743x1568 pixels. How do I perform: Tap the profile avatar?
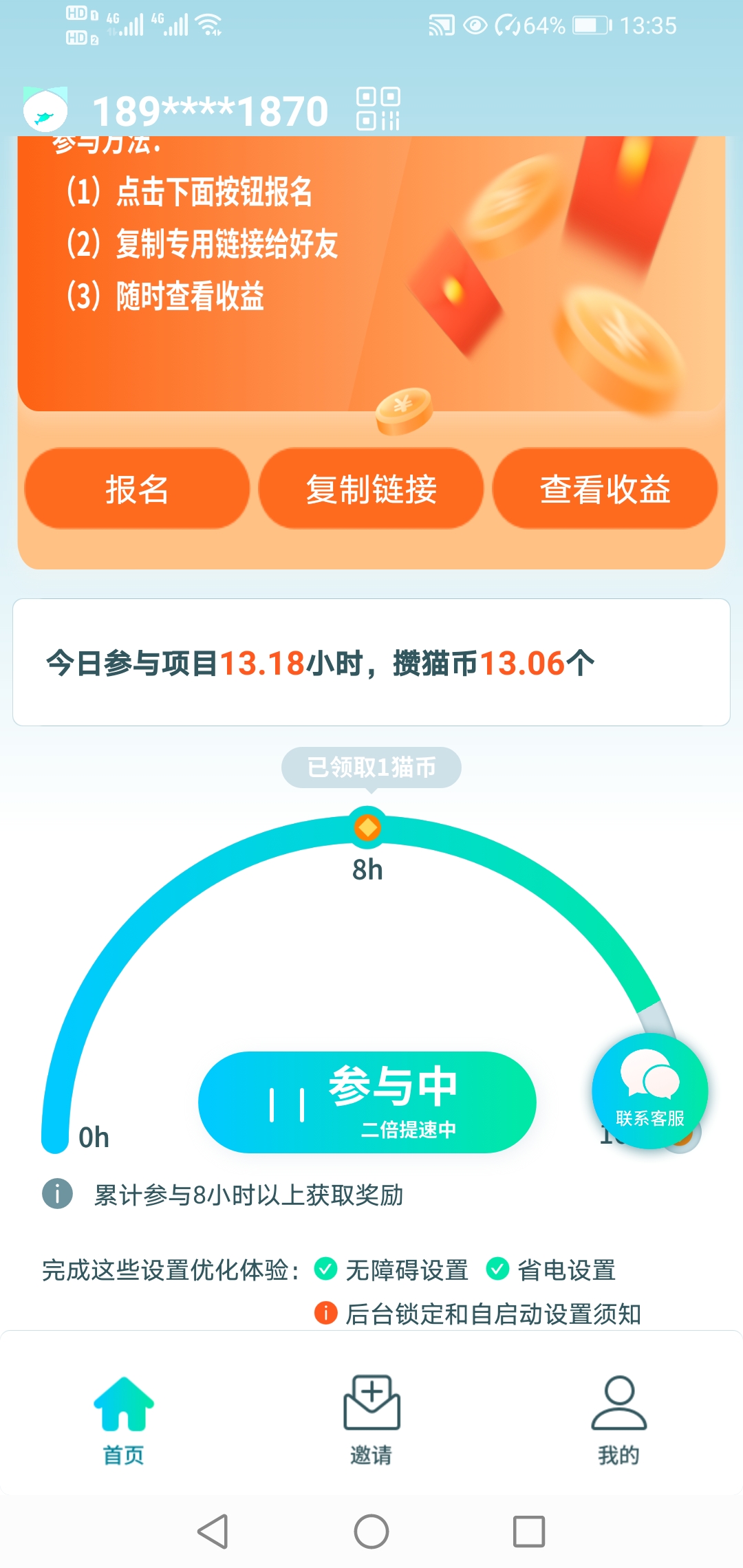point(45,110)
